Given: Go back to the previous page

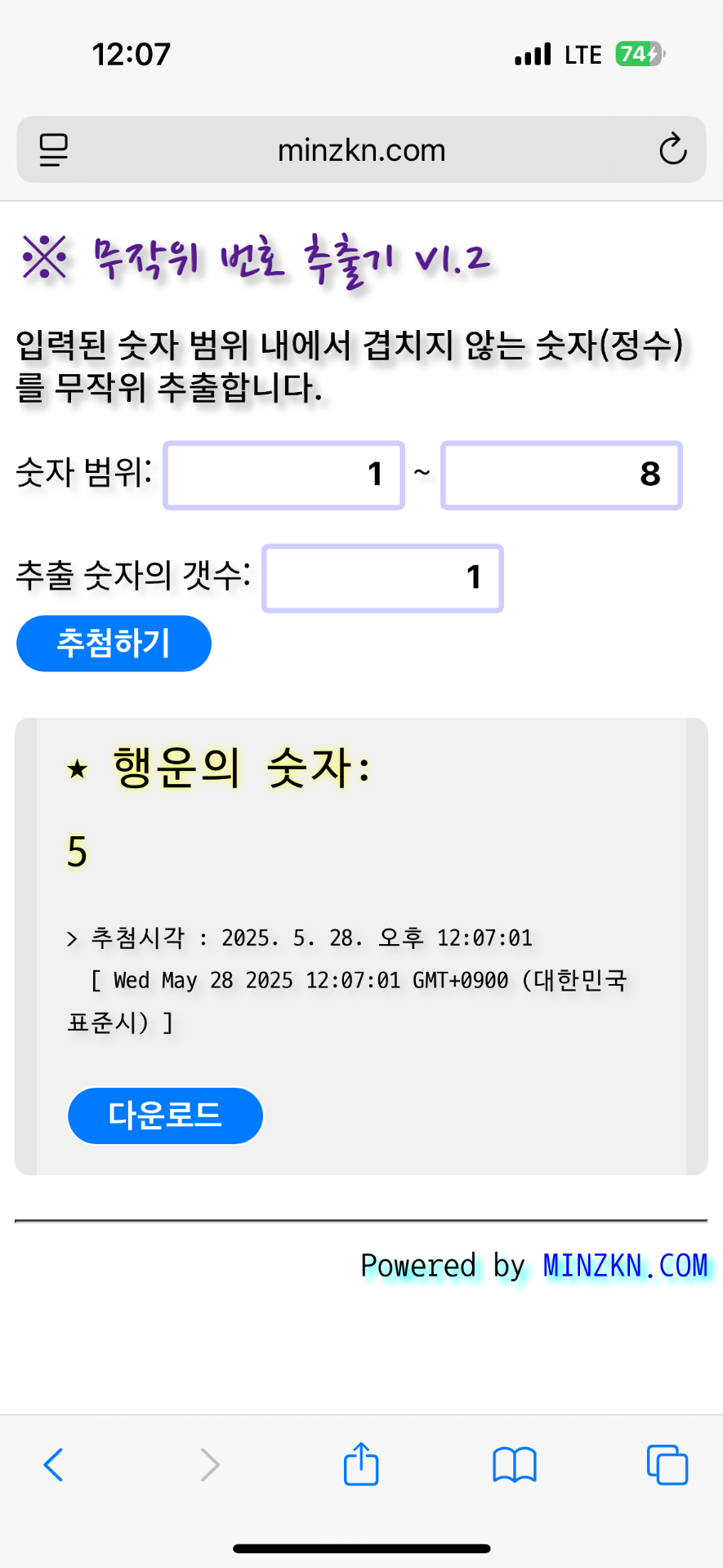Looking at the screenshot, I should pos(54,1464).
